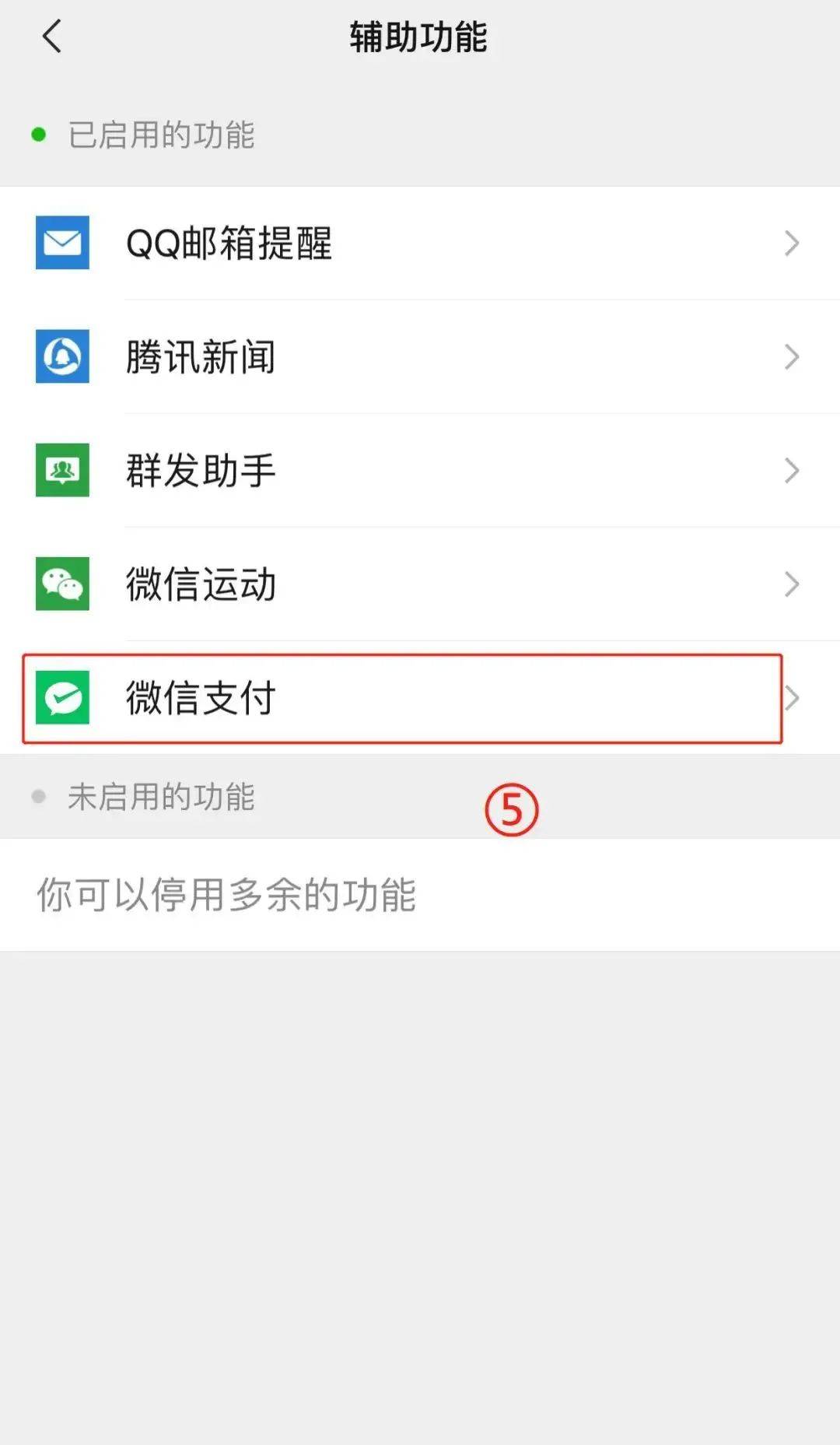The width and height of the screenshot is (840, 1445).
Task: Open QQ邮箱提醒 settings
Action: (420, 243)
